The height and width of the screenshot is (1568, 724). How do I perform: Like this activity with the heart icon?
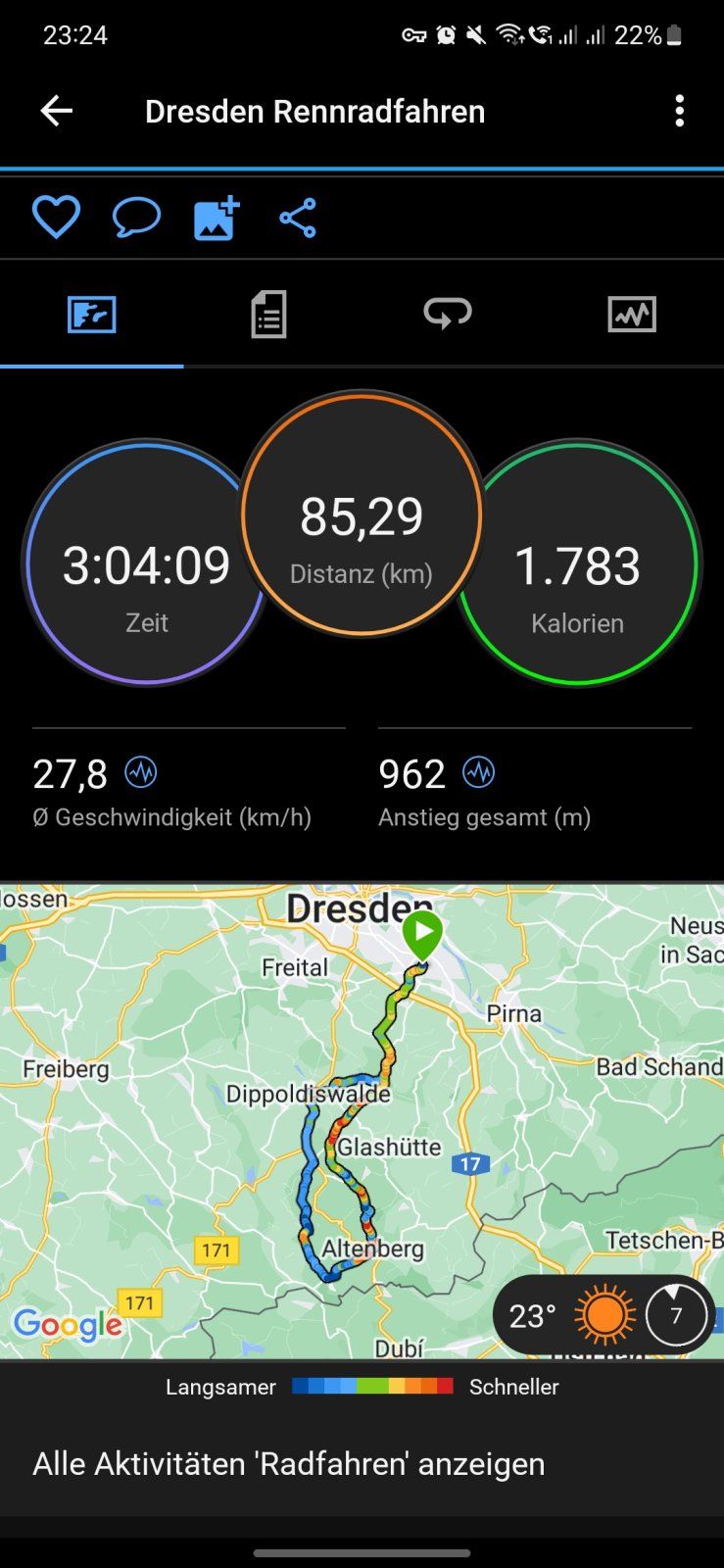tap(56, 217)
